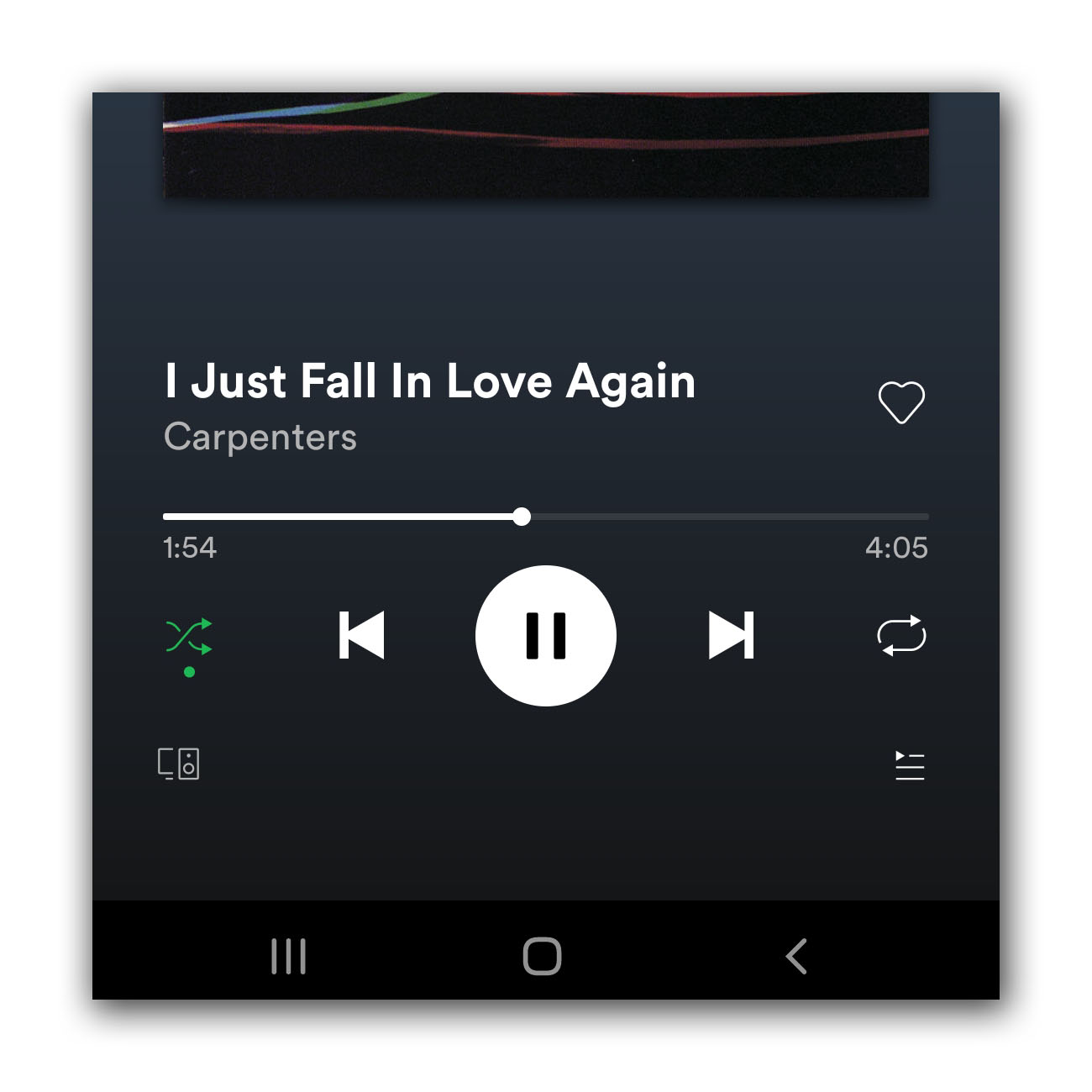
Task: Turn off shuffle mode
Action: click(189, 637)
